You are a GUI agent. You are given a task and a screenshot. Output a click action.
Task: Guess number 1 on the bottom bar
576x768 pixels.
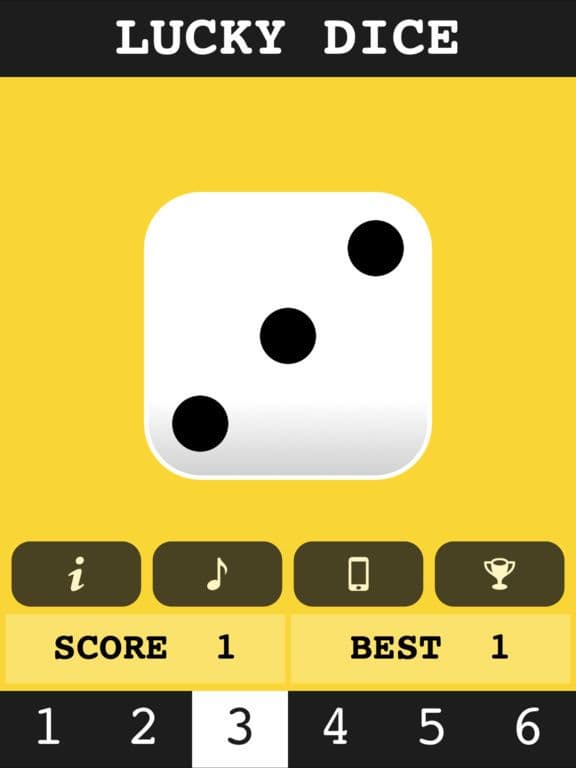tap(48, 729)
